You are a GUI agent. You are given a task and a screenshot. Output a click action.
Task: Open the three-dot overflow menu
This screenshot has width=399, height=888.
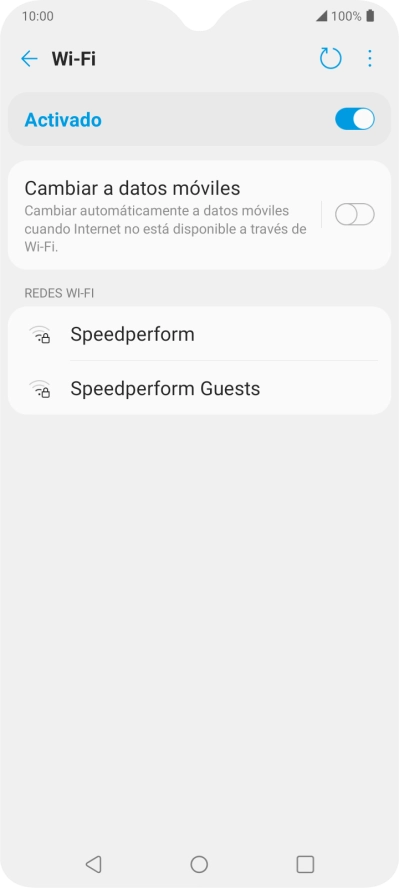tap(370, 58)
